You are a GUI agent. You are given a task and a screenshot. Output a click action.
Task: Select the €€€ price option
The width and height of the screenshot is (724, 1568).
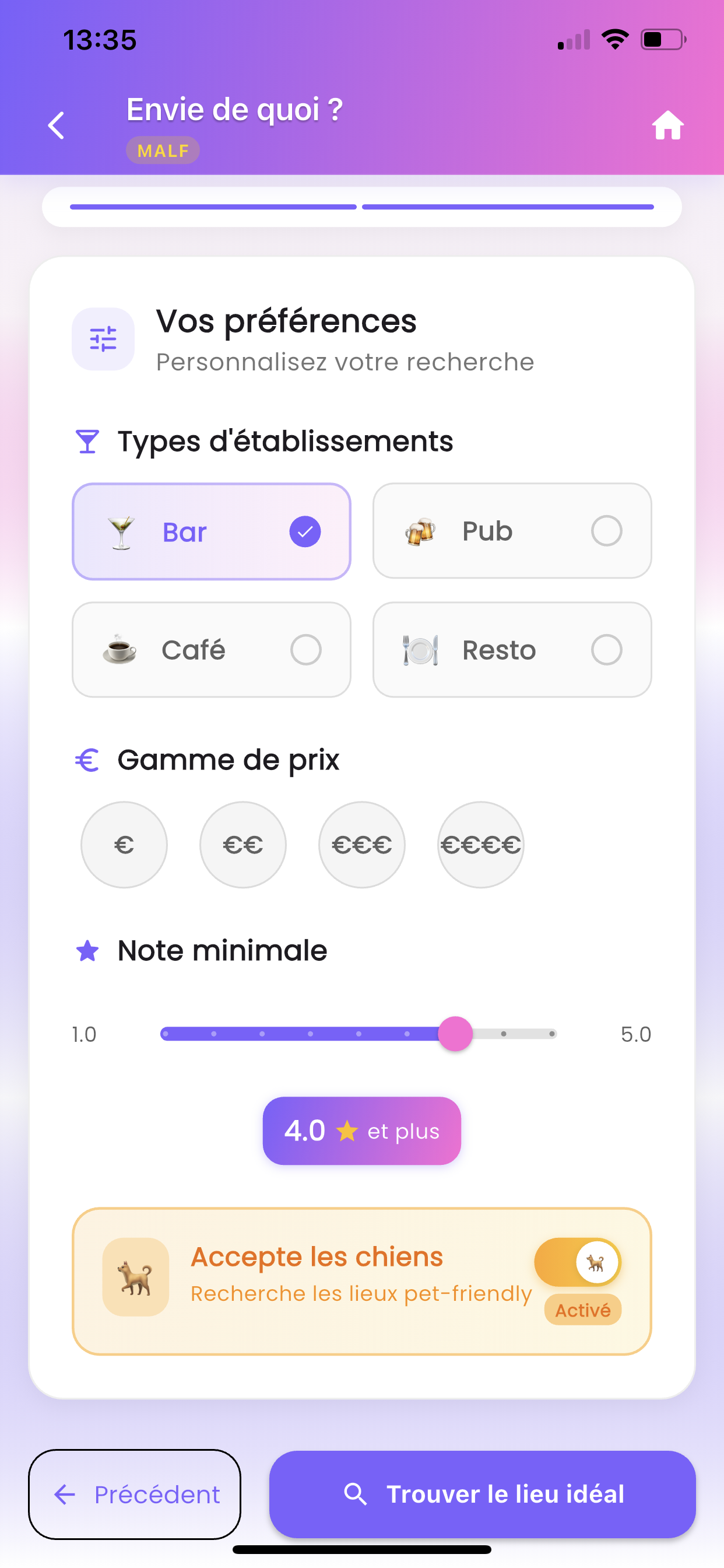[x=361, y=844]
